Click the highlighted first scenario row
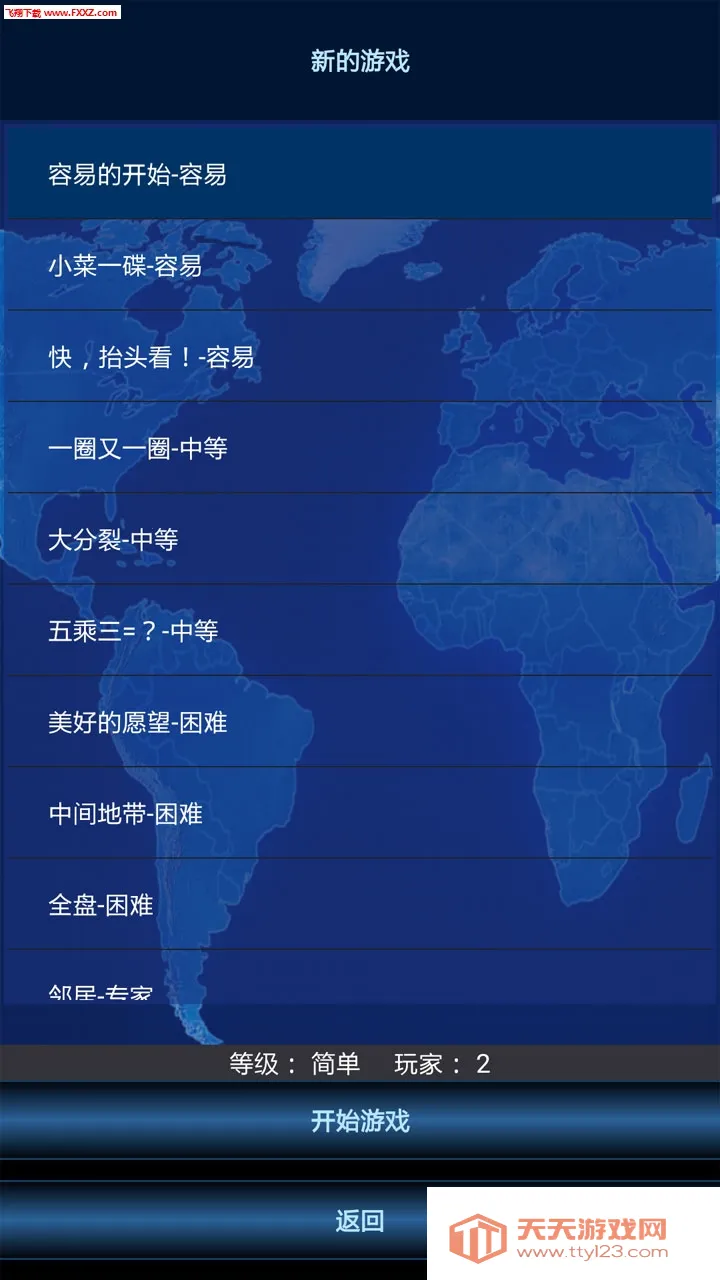720x1280 pixels. pos(360,172)
